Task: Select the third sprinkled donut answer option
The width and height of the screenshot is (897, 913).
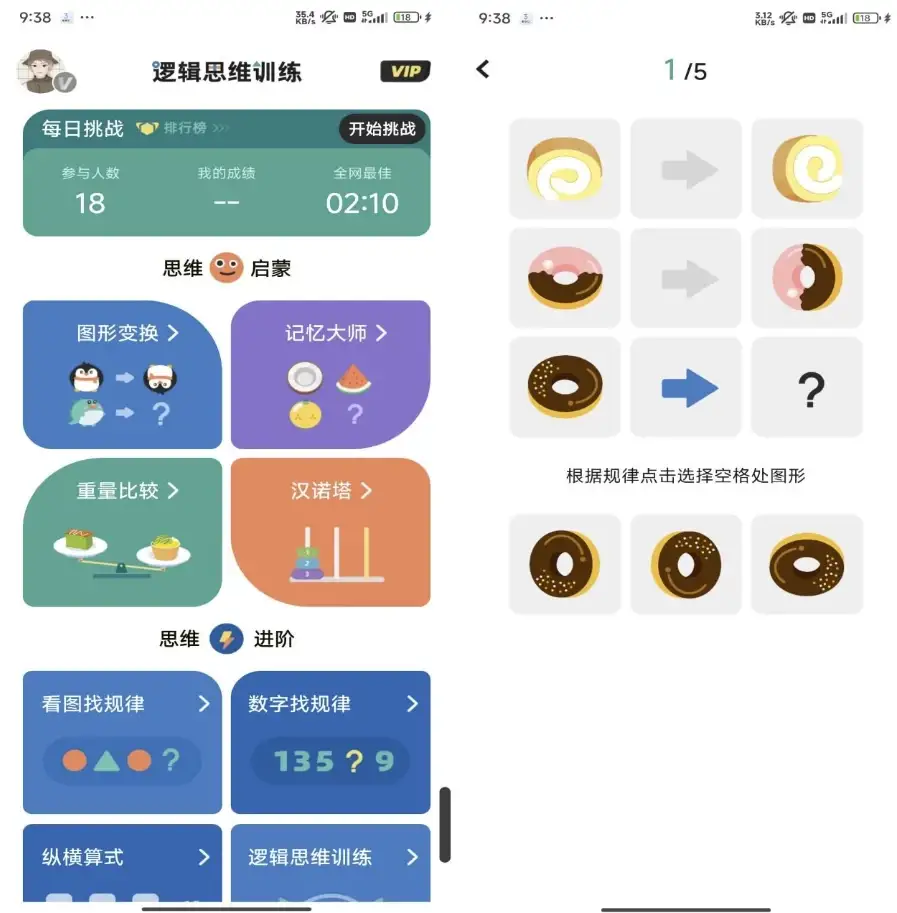Action: [x=807, y=563]
